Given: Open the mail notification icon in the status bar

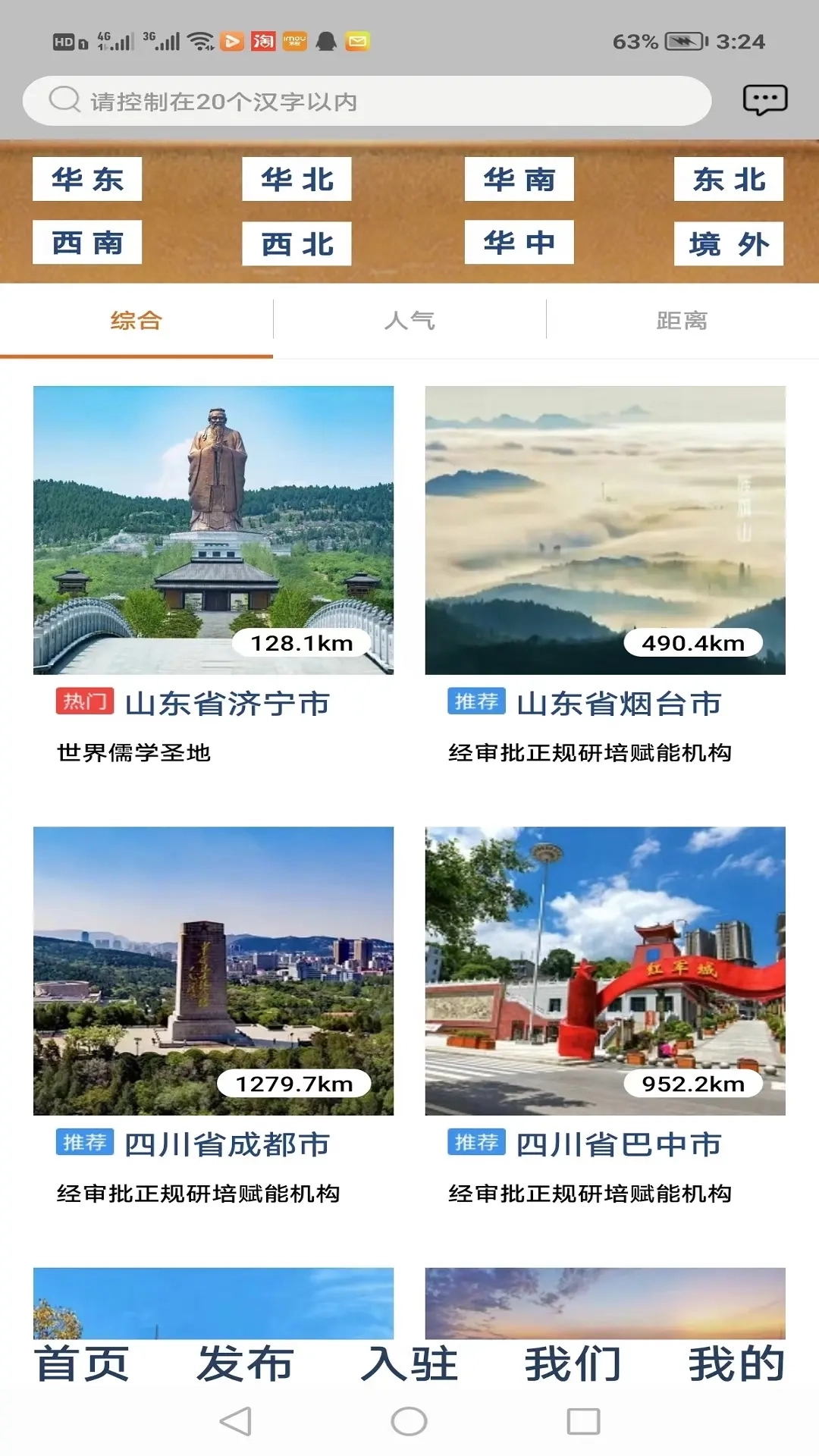Looking at the screenshot, I should [356, 42].
